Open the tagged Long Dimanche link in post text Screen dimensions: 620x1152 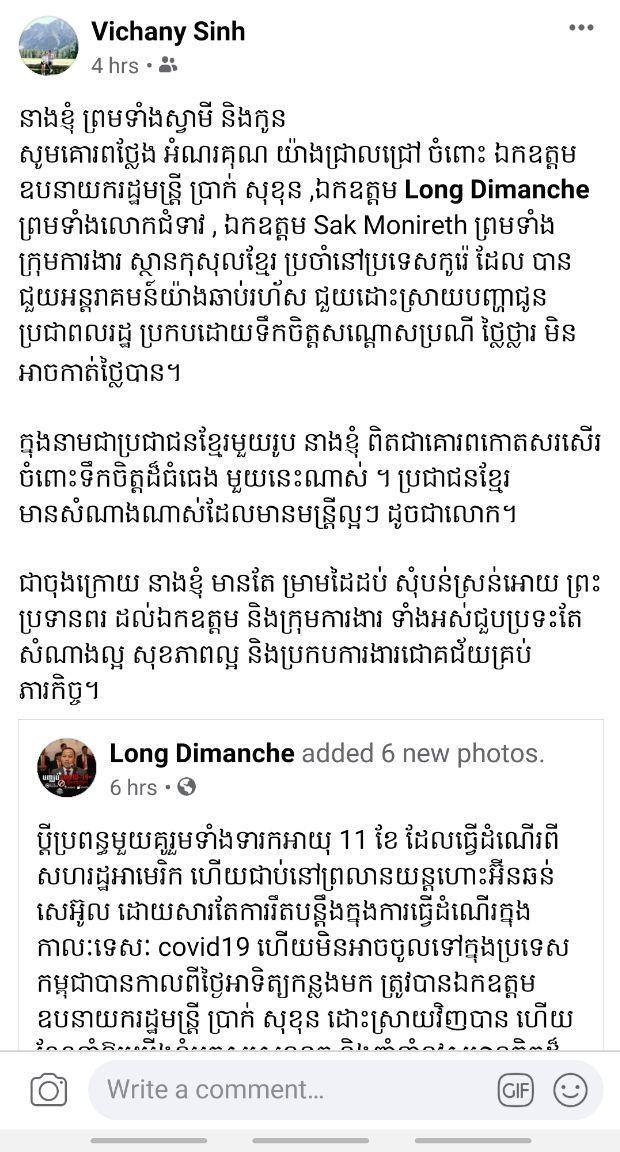coord(497,190)
